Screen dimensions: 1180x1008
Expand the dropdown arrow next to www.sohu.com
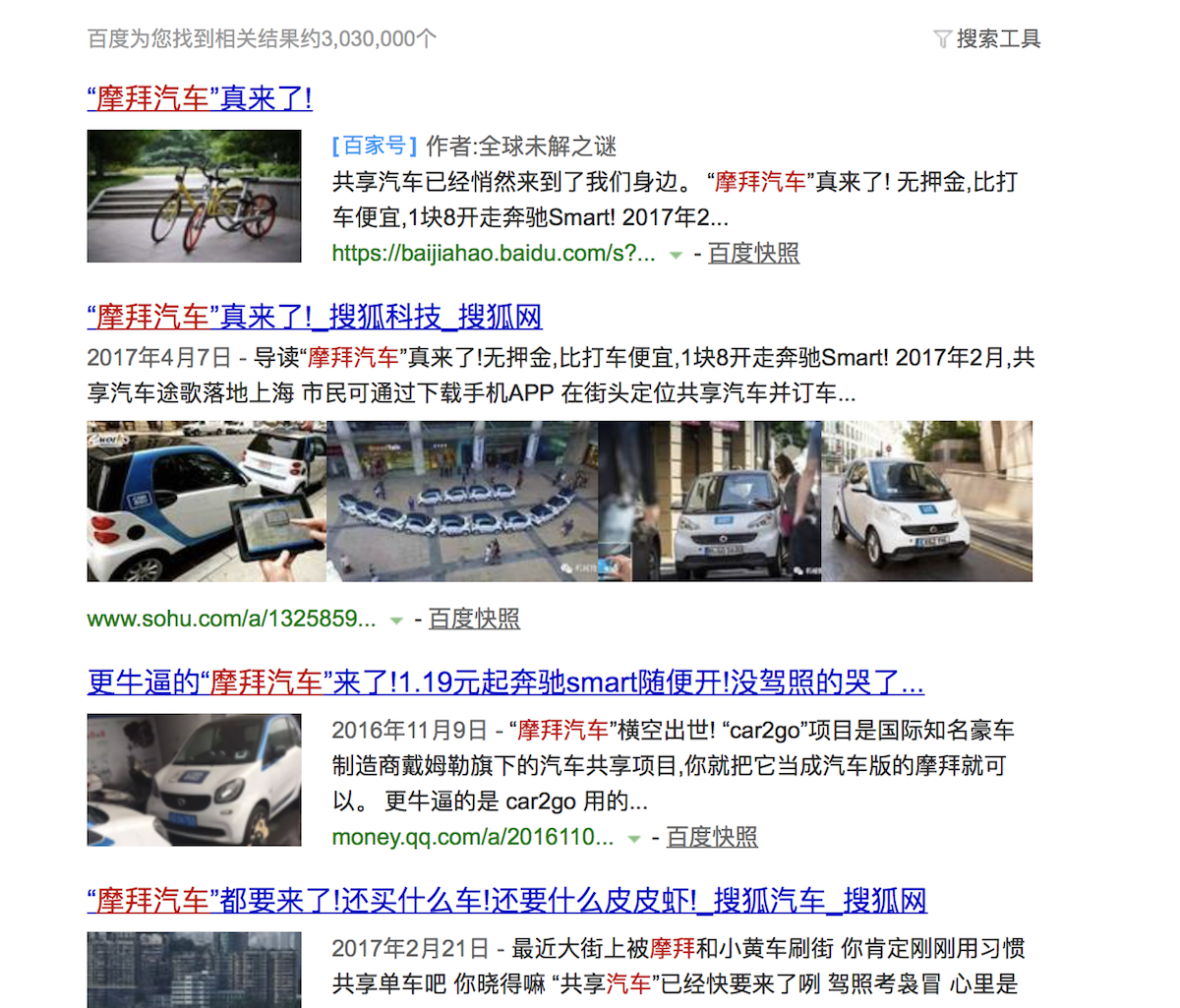coord(396,621)
